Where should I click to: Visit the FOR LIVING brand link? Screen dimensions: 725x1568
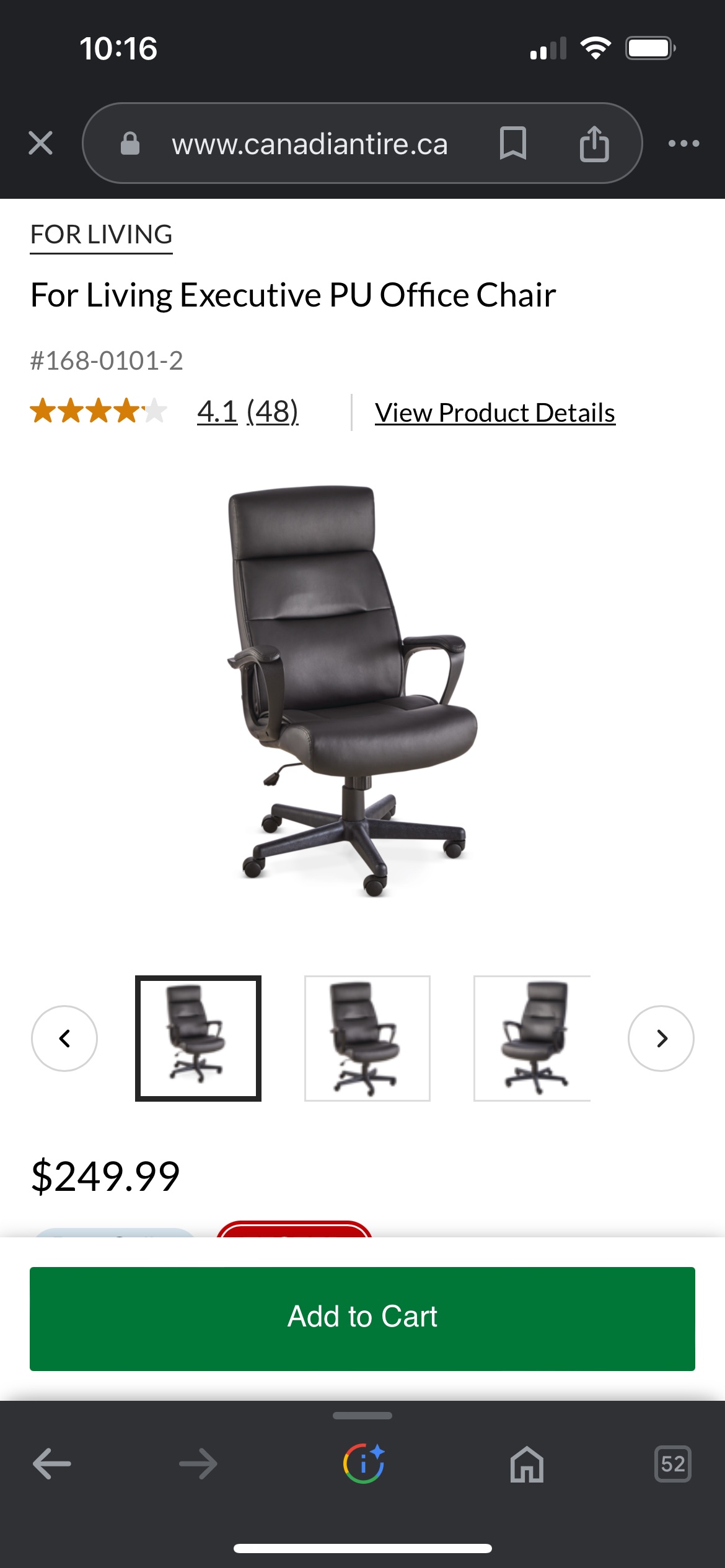[x=101, y=235]
